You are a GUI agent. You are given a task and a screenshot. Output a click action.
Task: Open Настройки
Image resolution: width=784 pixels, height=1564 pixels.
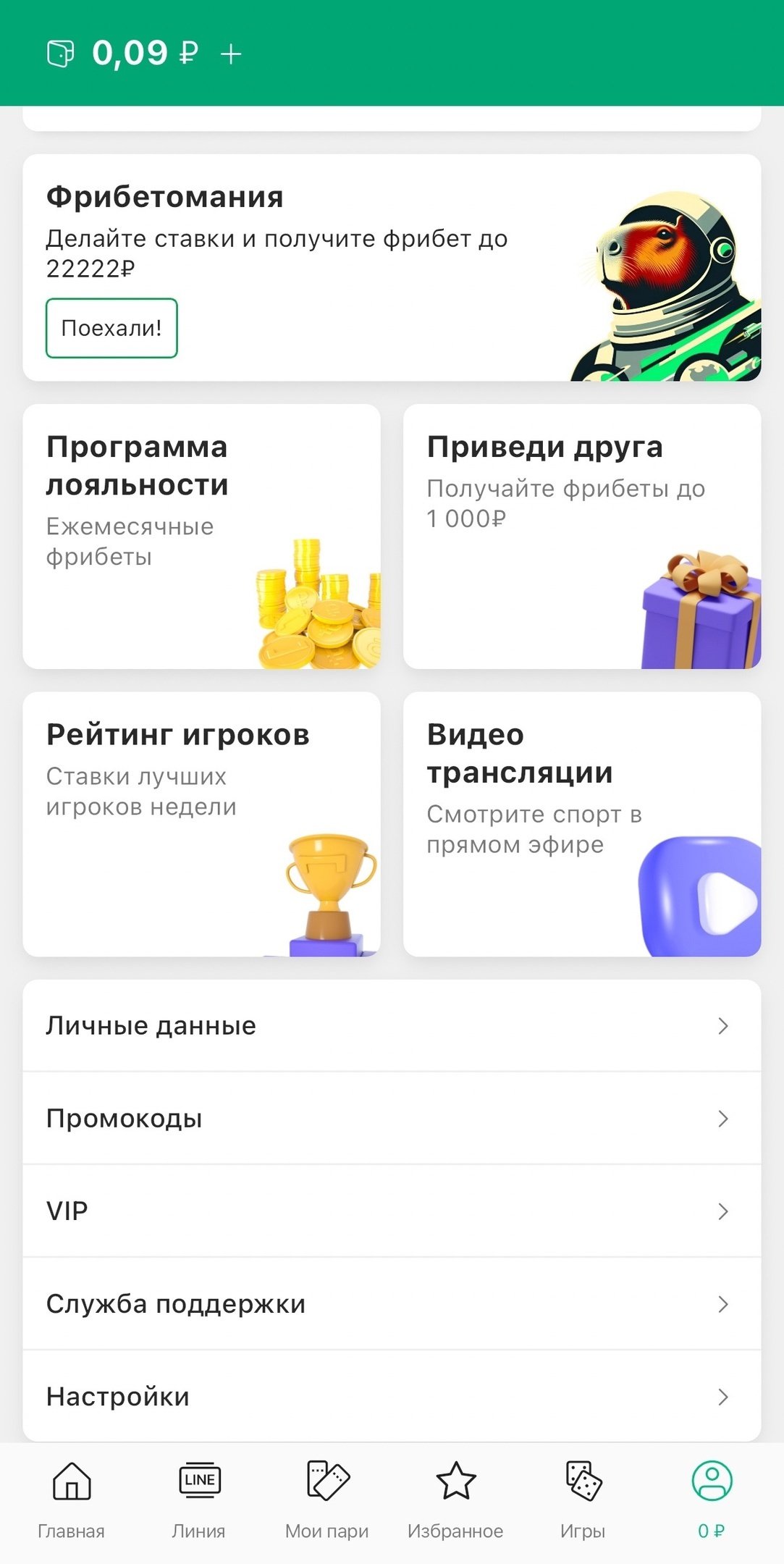coord(392,1396)
